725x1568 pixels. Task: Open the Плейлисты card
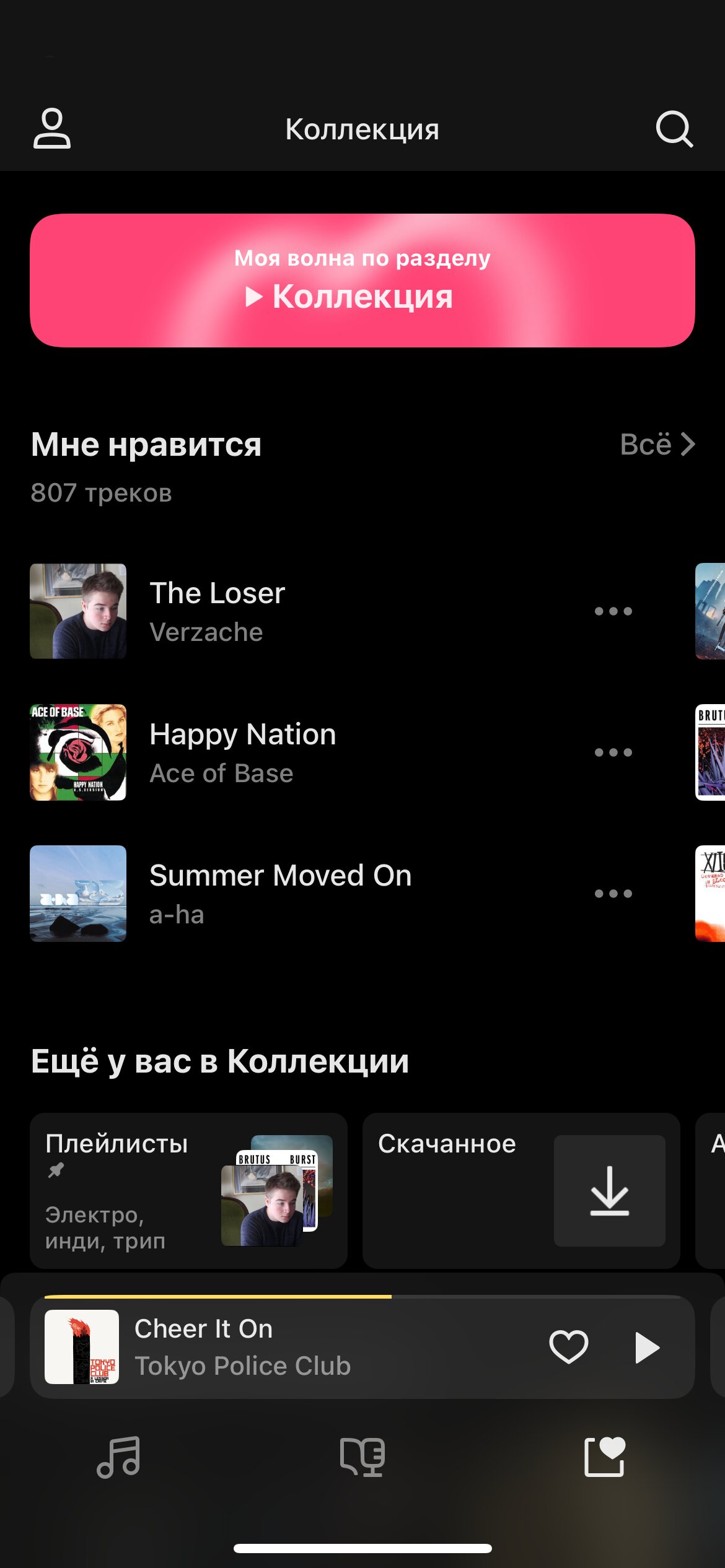coord(188,1190)
